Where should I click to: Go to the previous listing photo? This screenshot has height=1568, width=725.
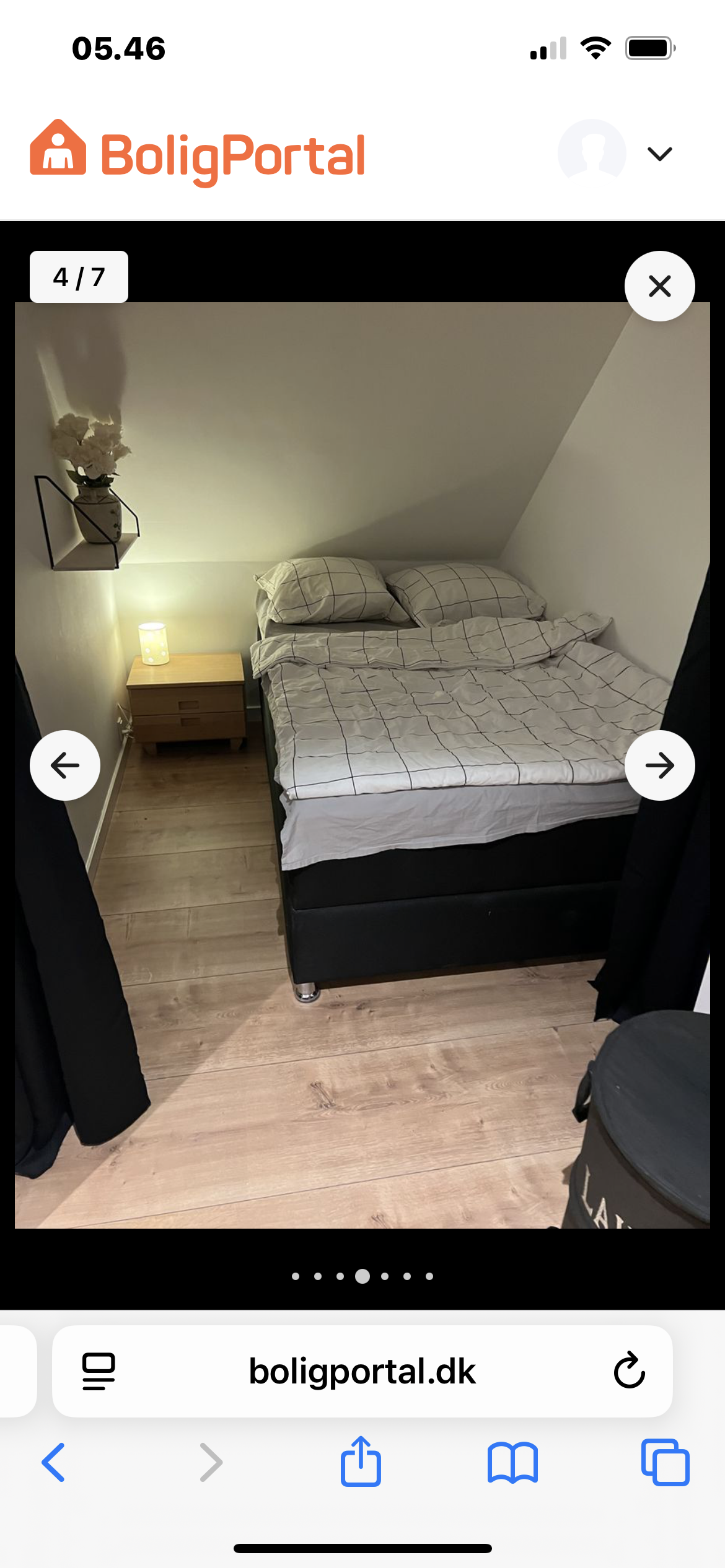65,765
